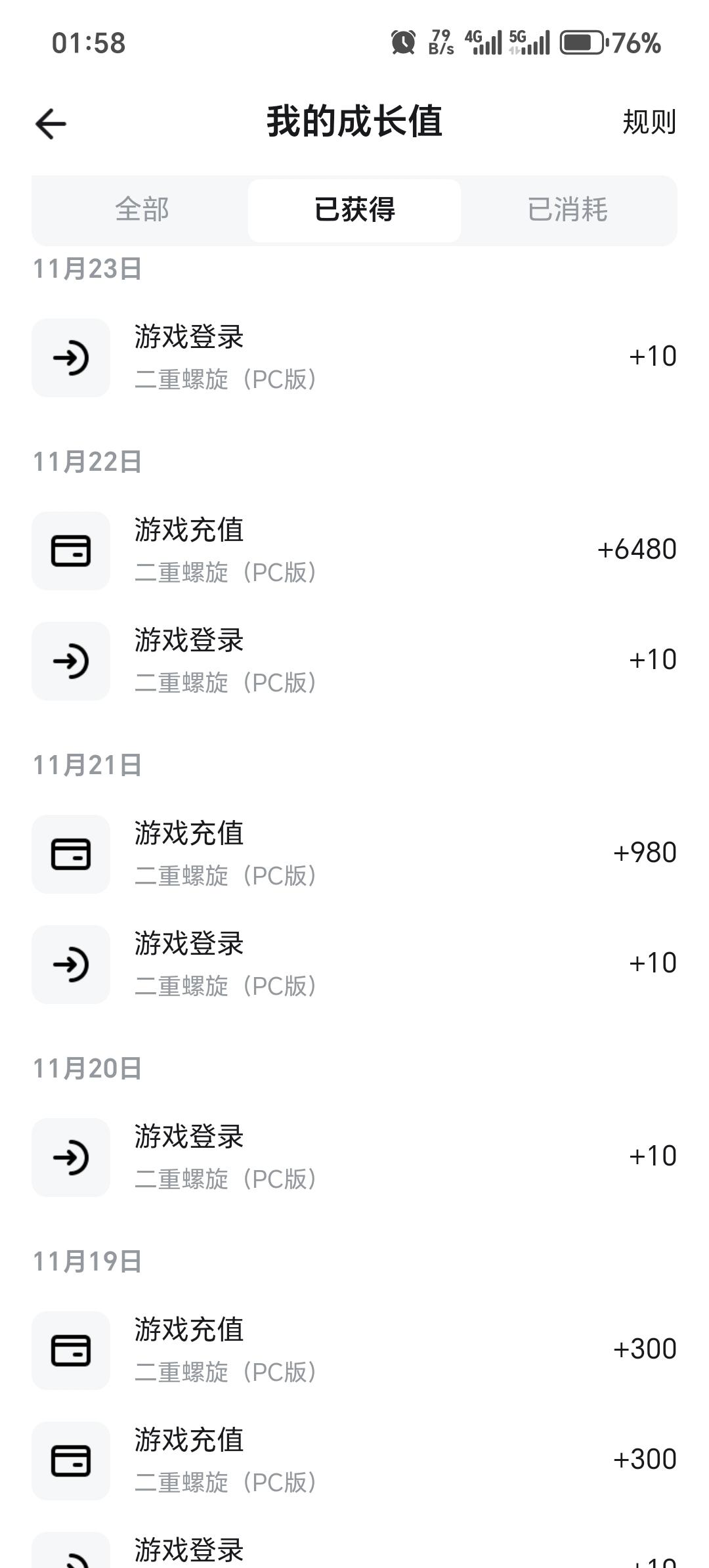Go back using the top-left arrow
Viewport: 709px width, 1568px height.
point(51,123)
